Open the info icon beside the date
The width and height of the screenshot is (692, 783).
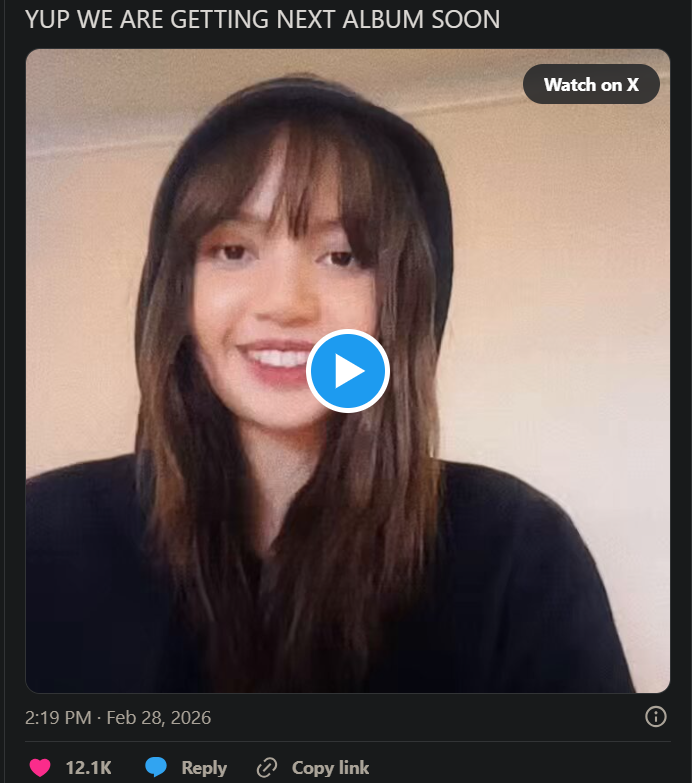(x=656, y=717)
